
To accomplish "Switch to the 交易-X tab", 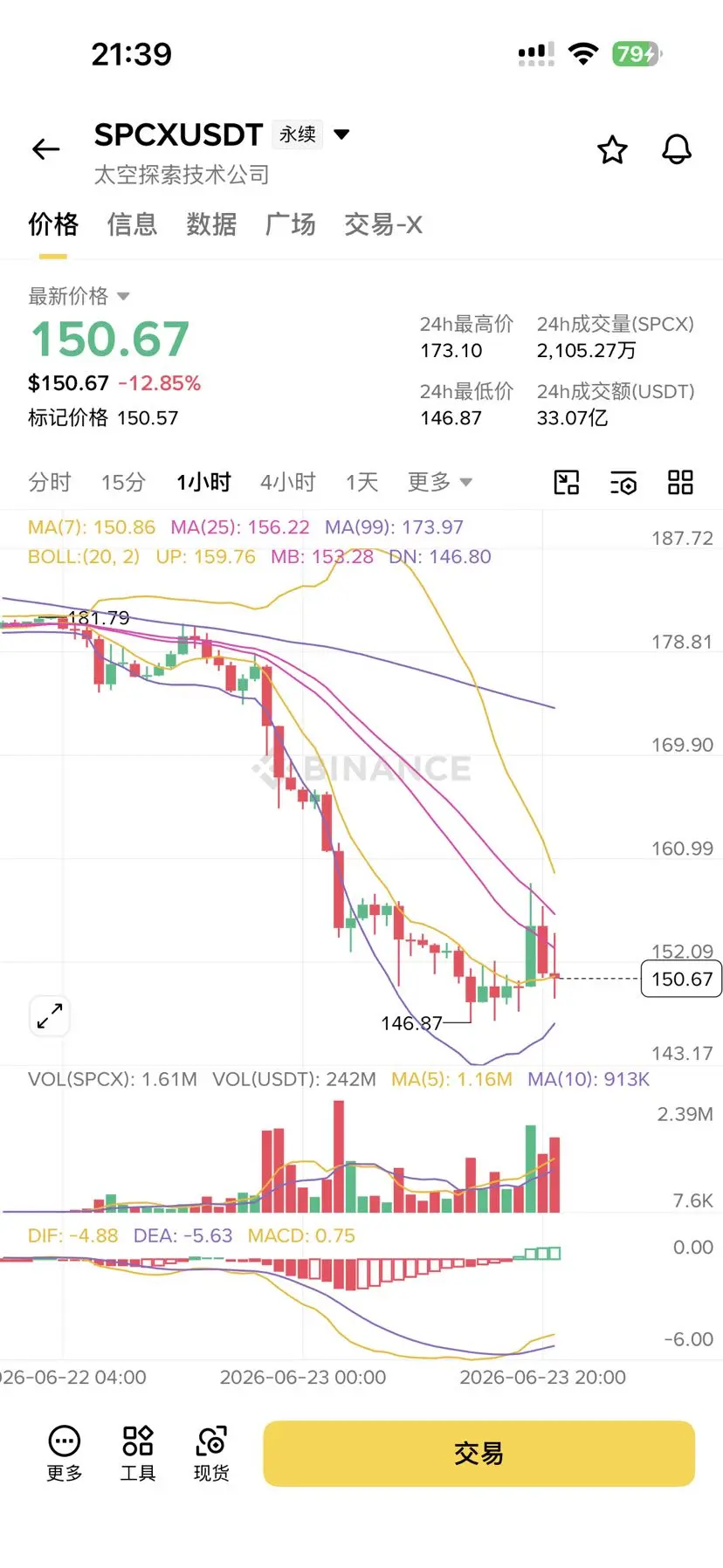I will click(383, 224).
